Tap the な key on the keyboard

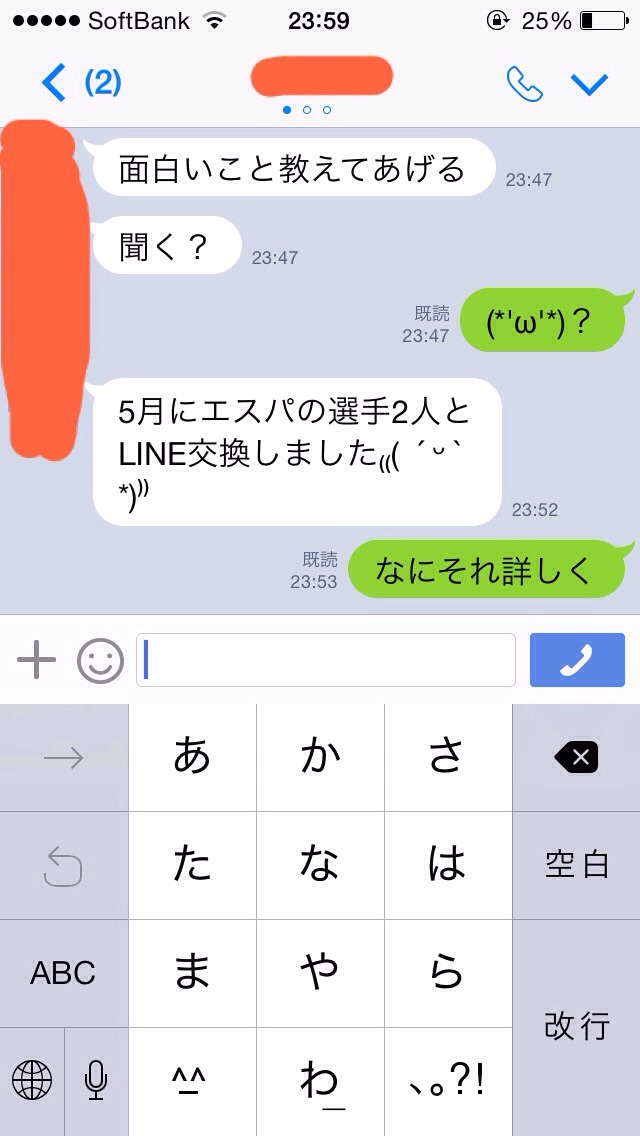[320, 864]
